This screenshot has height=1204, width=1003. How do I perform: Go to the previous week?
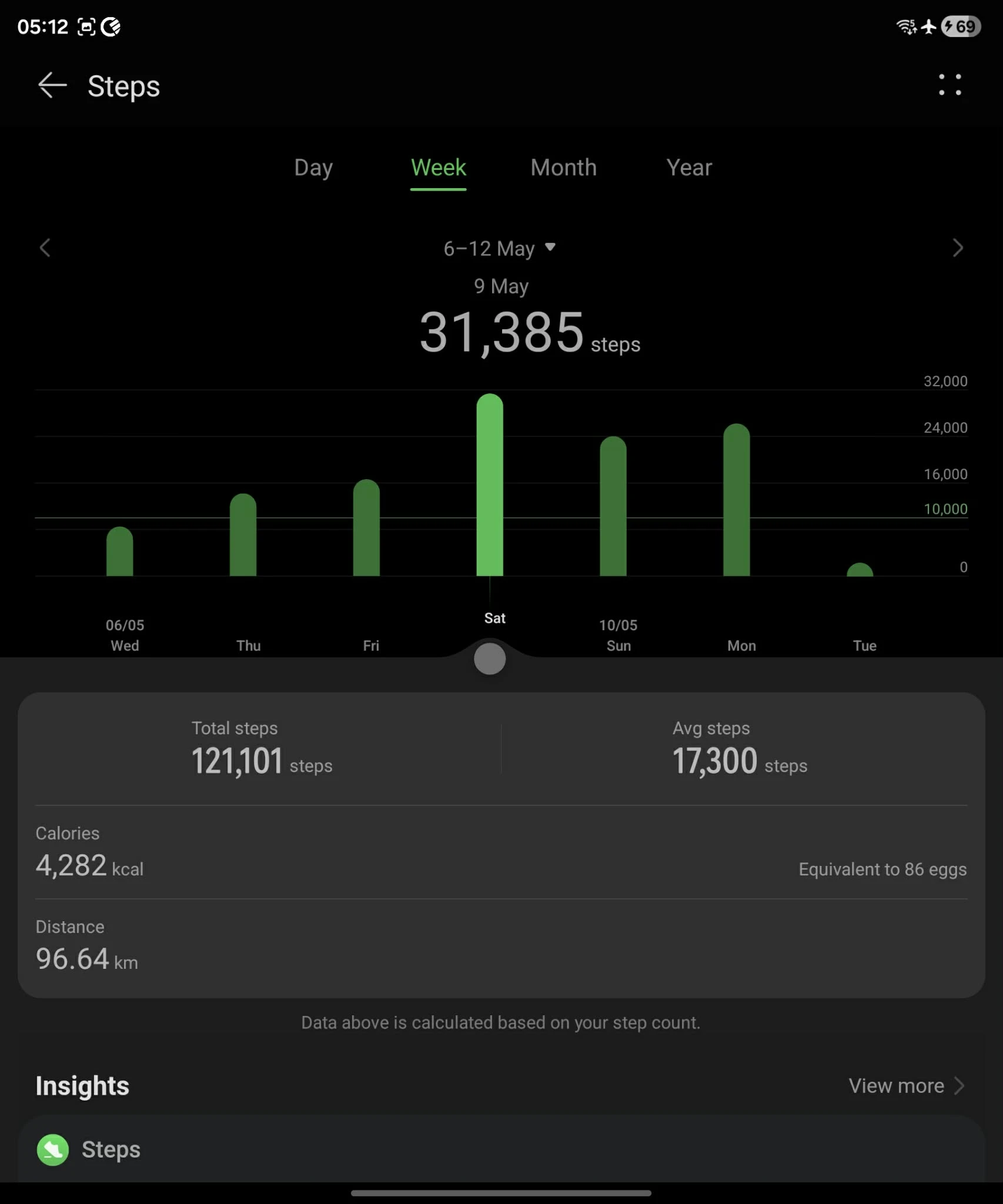45,248
